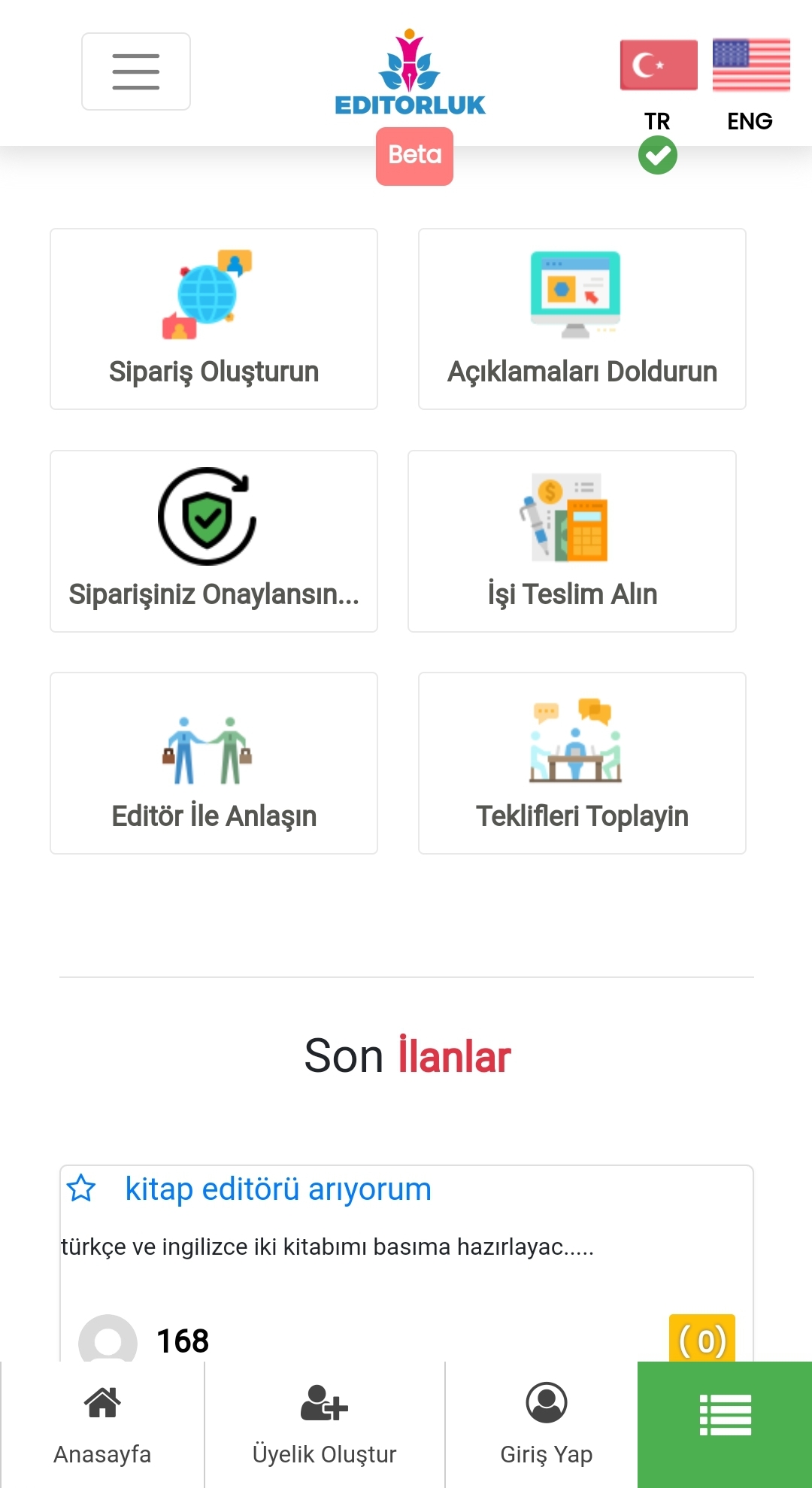This screenshot has width=812, height=1488.
Task: Open İşi Teslim Alın card
Action: click(571, 541)
